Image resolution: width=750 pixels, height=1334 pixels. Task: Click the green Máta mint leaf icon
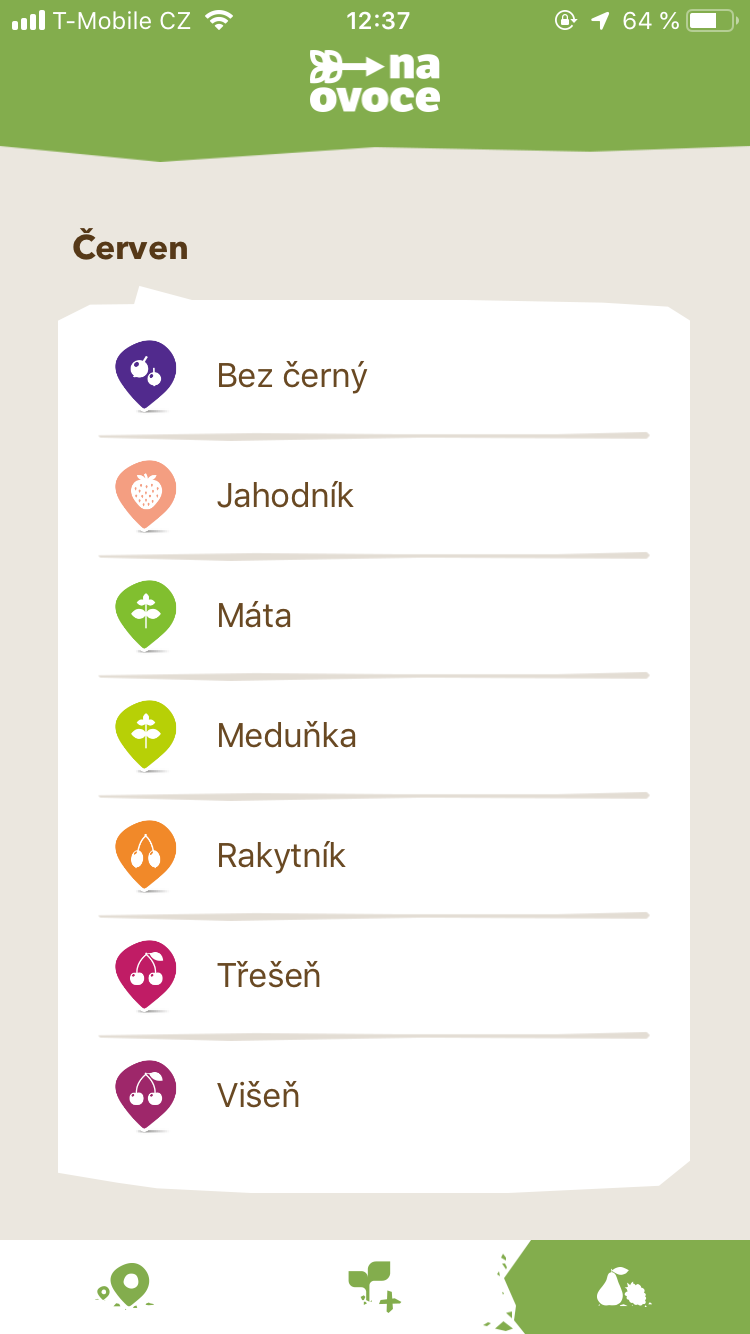145,614
